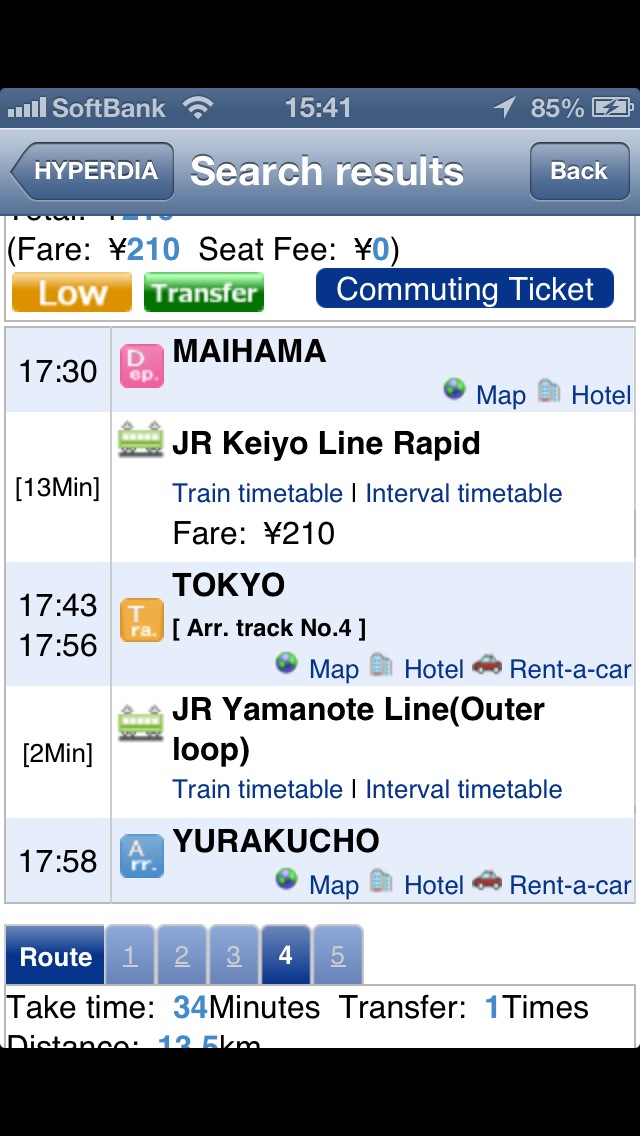
Task: Switch to route 5
Action: (x=338, y=956)
